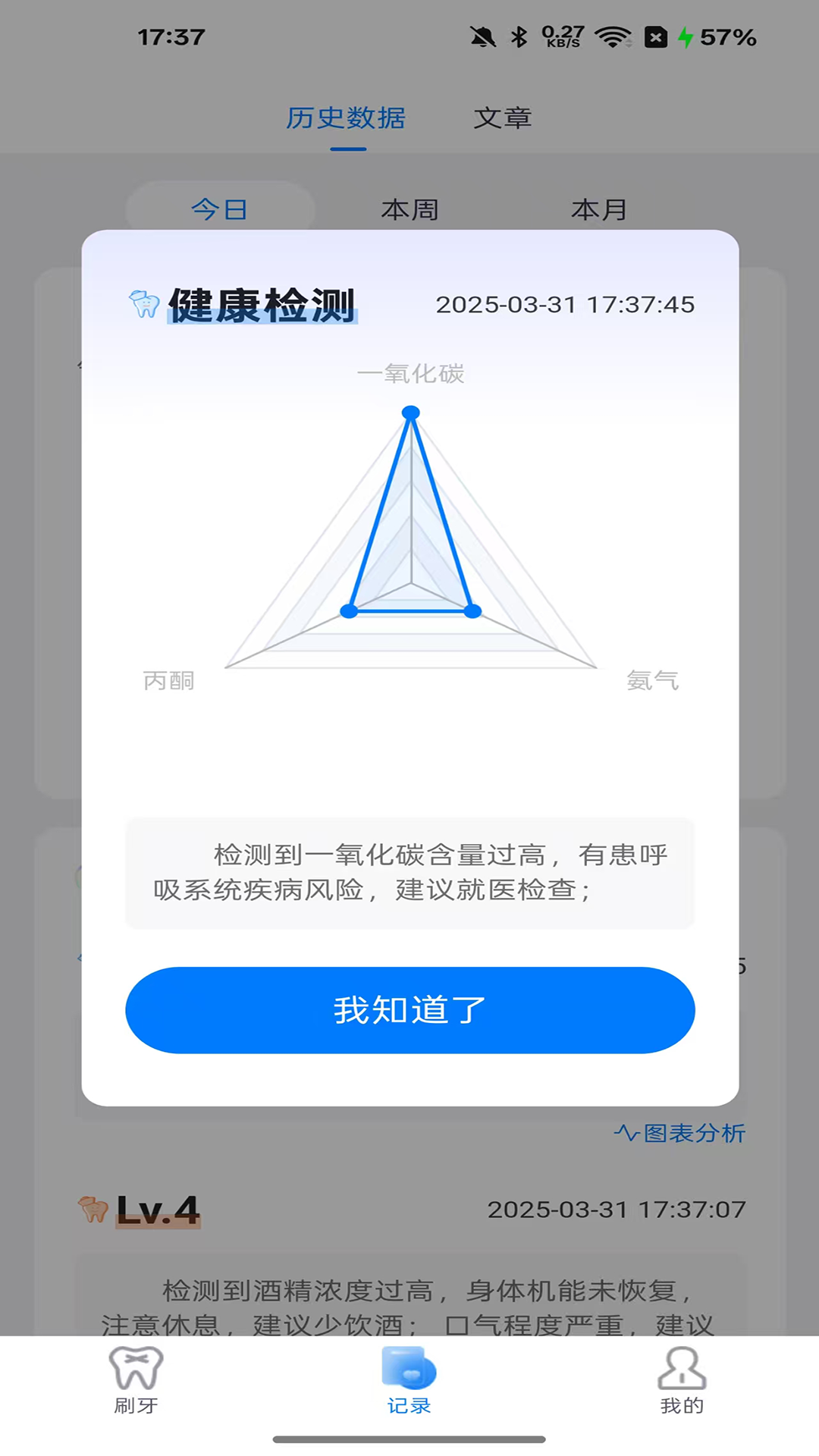Switch to the 历史数据 tab

(346, 118)
